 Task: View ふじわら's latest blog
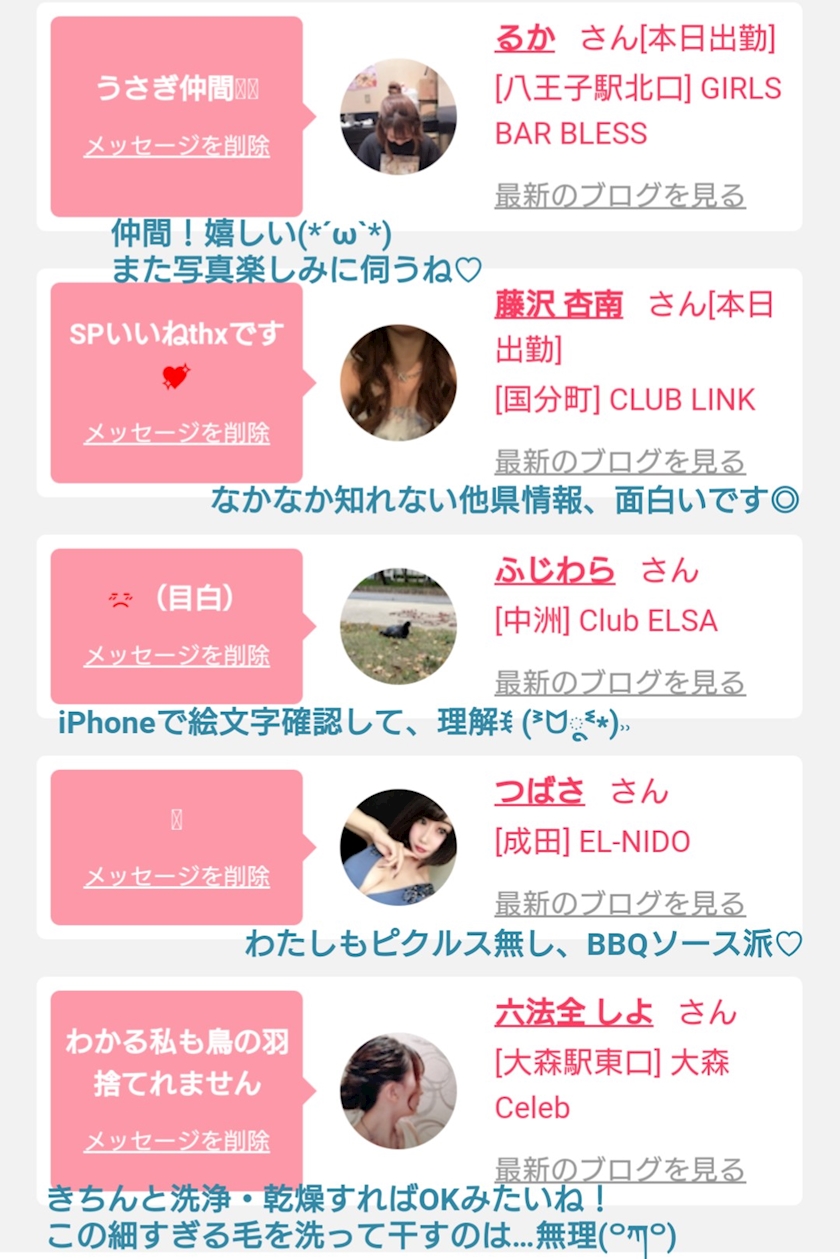coord(615,681)
